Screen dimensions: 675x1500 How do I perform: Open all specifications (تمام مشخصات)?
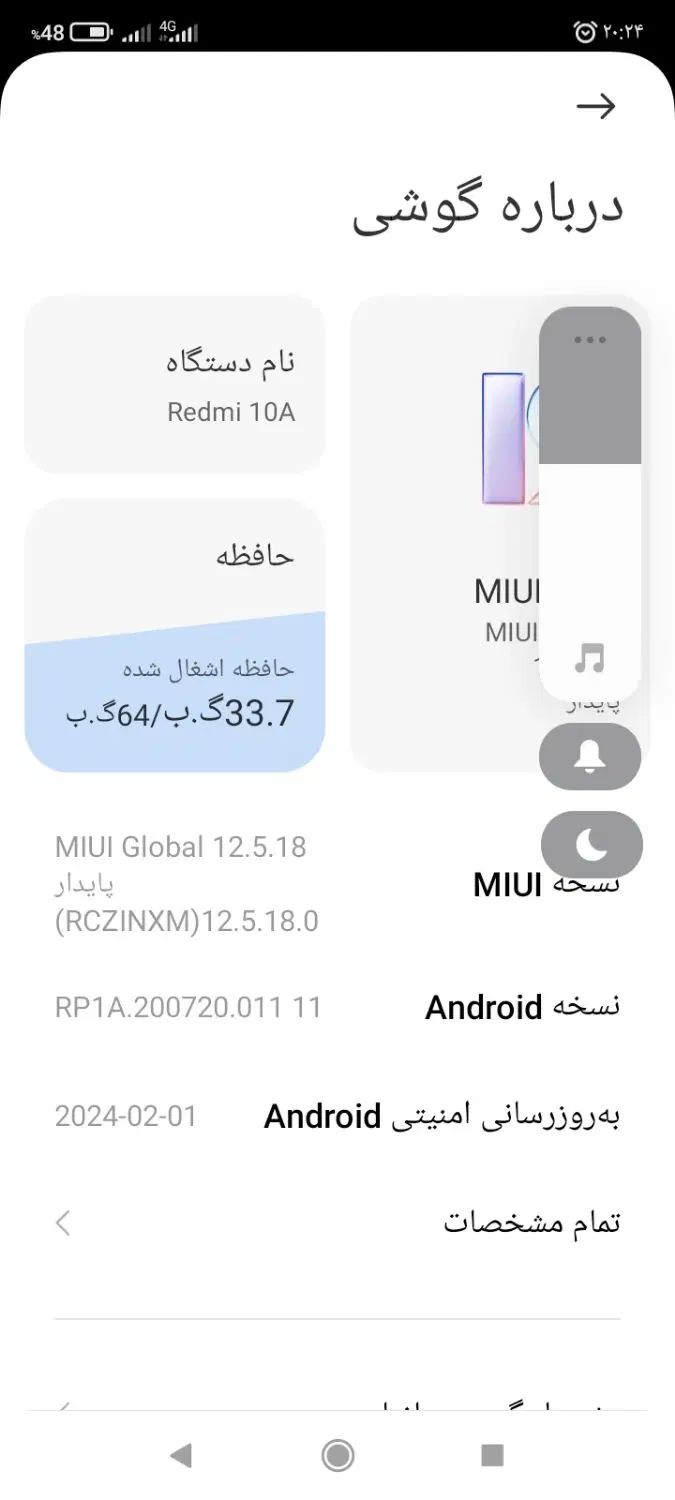337,1222
